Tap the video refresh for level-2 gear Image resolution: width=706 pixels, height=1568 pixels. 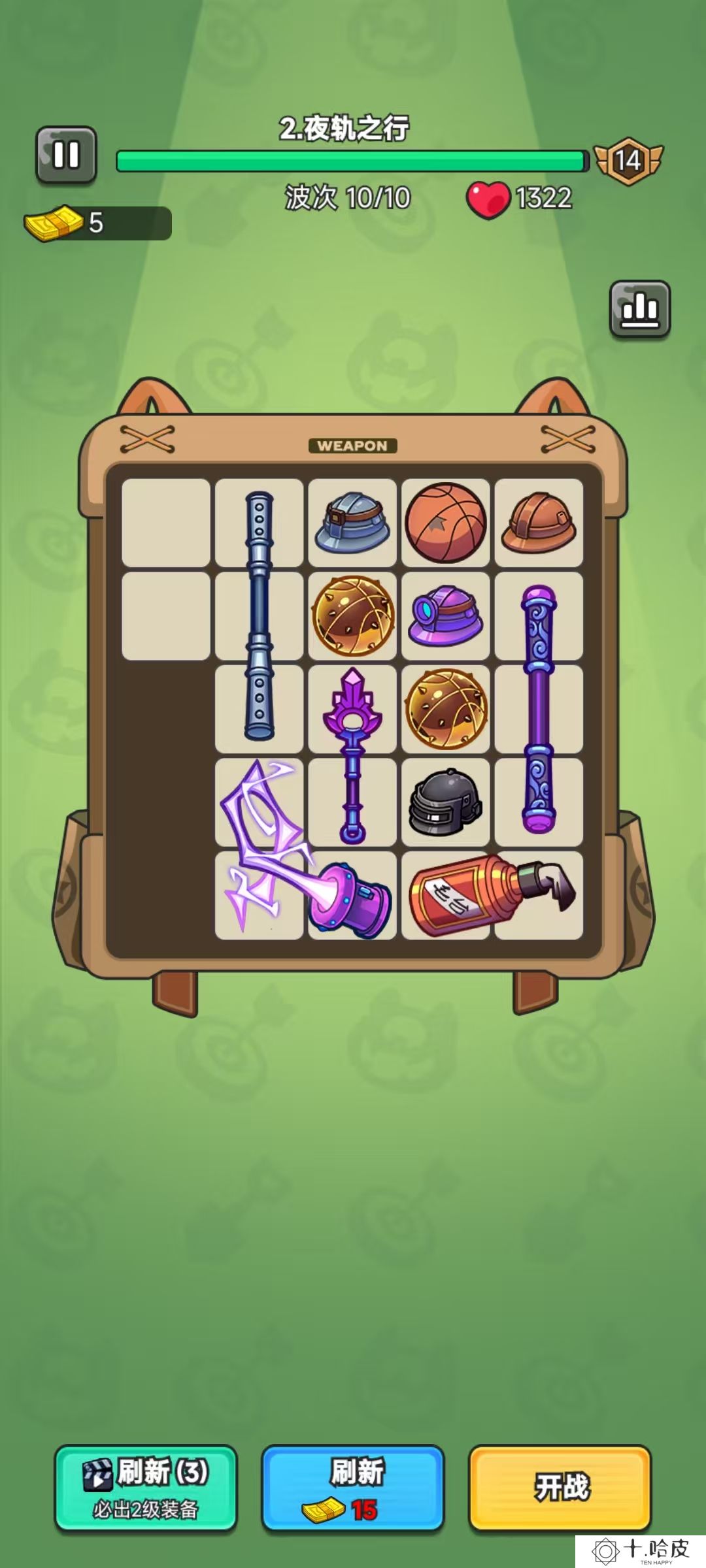[146, 1488]
